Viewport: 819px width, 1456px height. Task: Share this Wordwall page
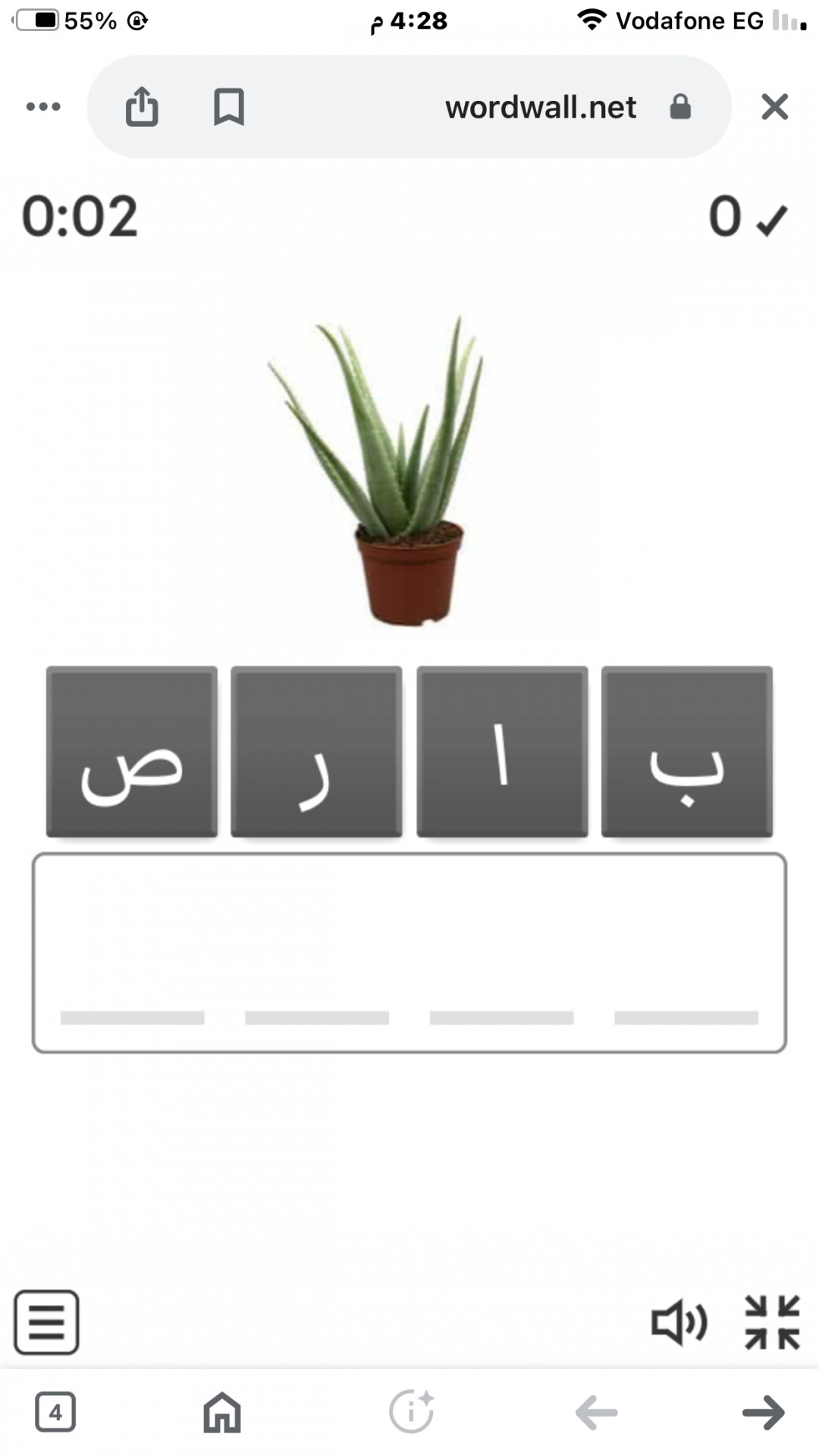click(142, 107)
